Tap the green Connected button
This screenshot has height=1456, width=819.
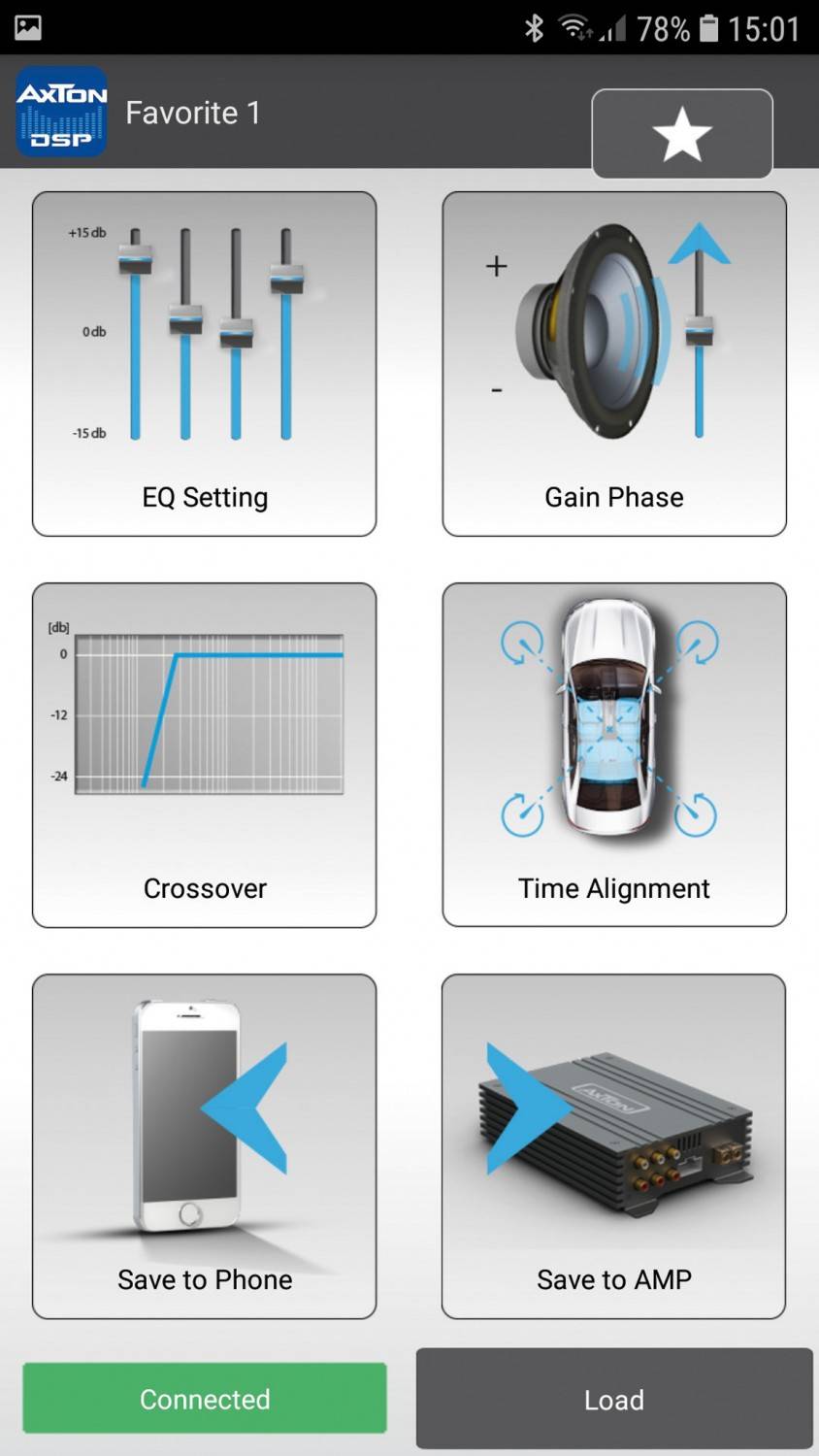click(205, 1399)
